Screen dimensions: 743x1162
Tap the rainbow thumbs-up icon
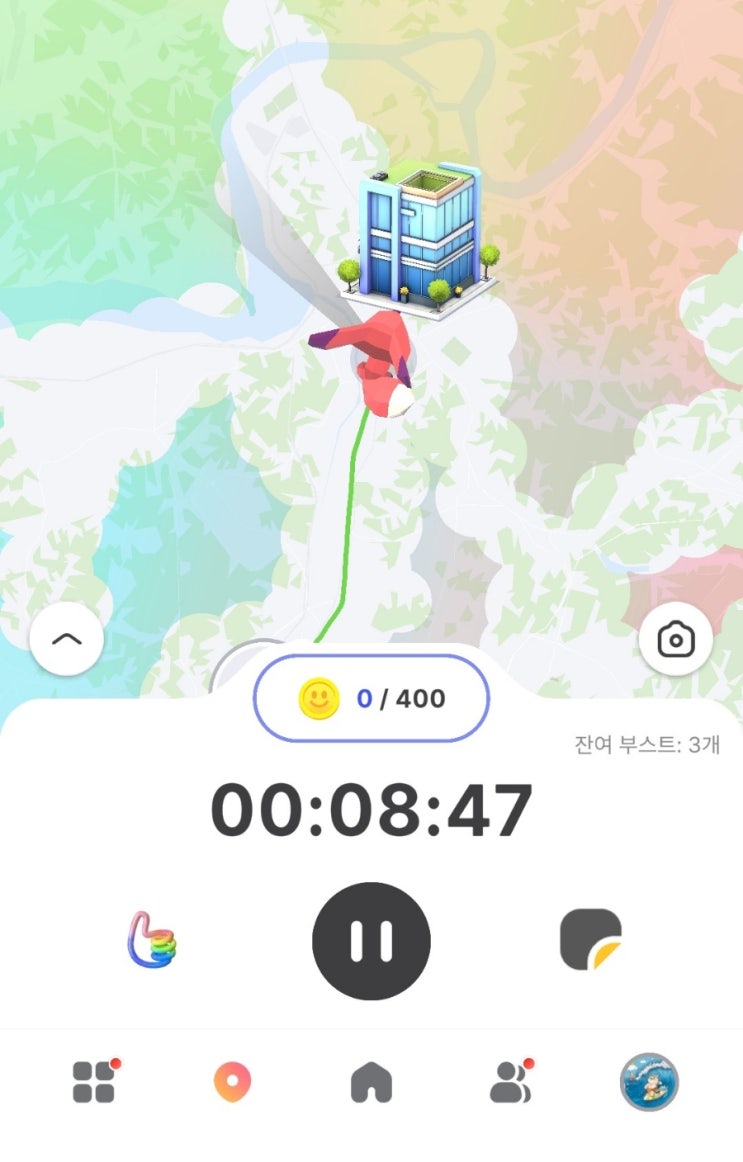(152, 940)
